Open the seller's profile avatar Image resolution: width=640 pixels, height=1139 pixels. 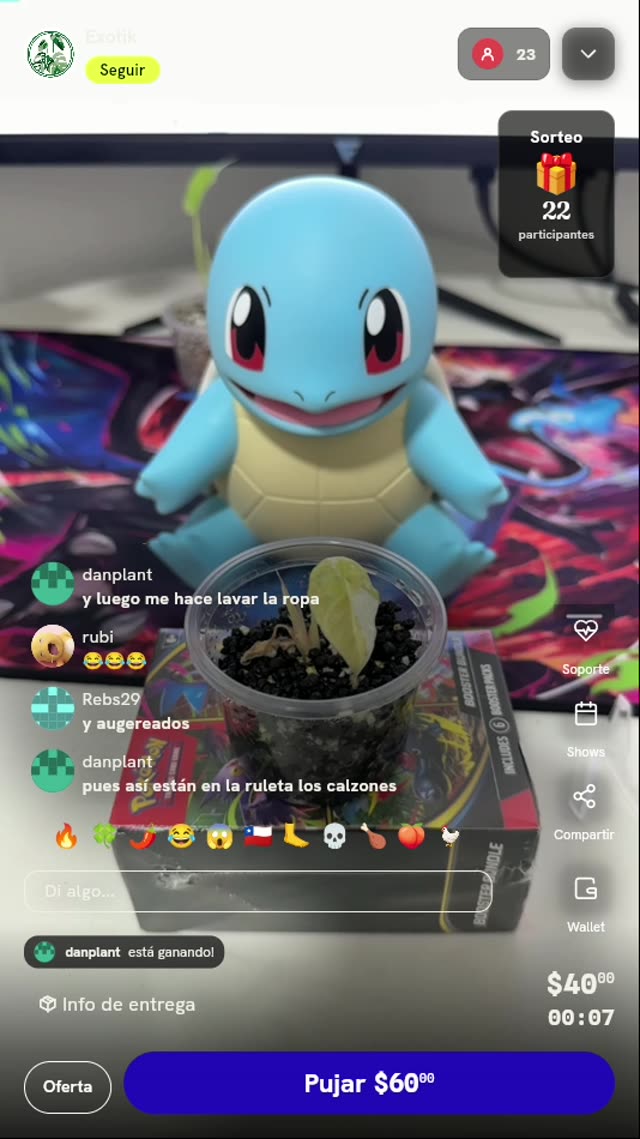51,54
